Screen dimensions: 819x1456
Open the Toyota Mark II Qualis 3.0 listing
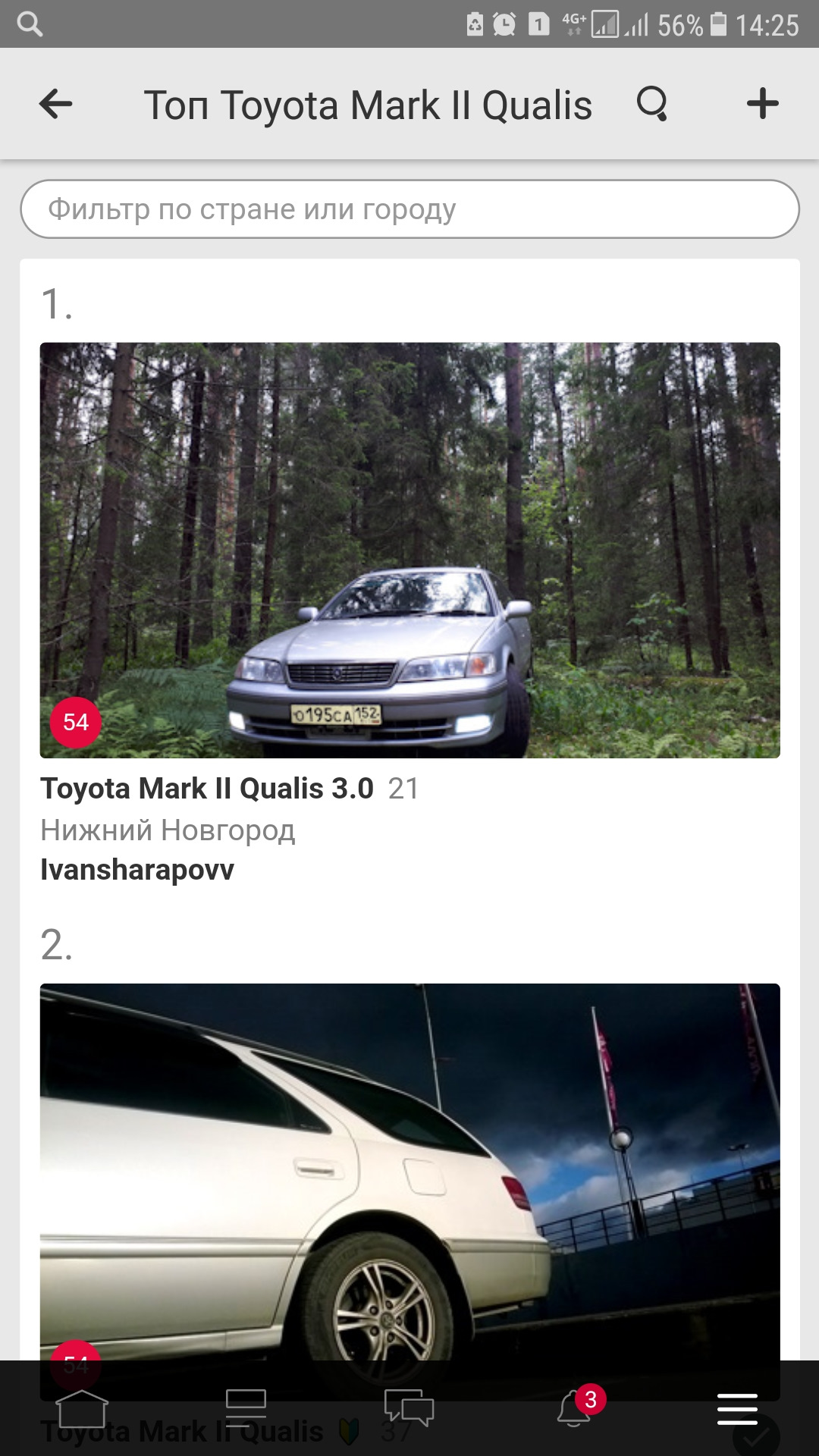coord(208,789)
